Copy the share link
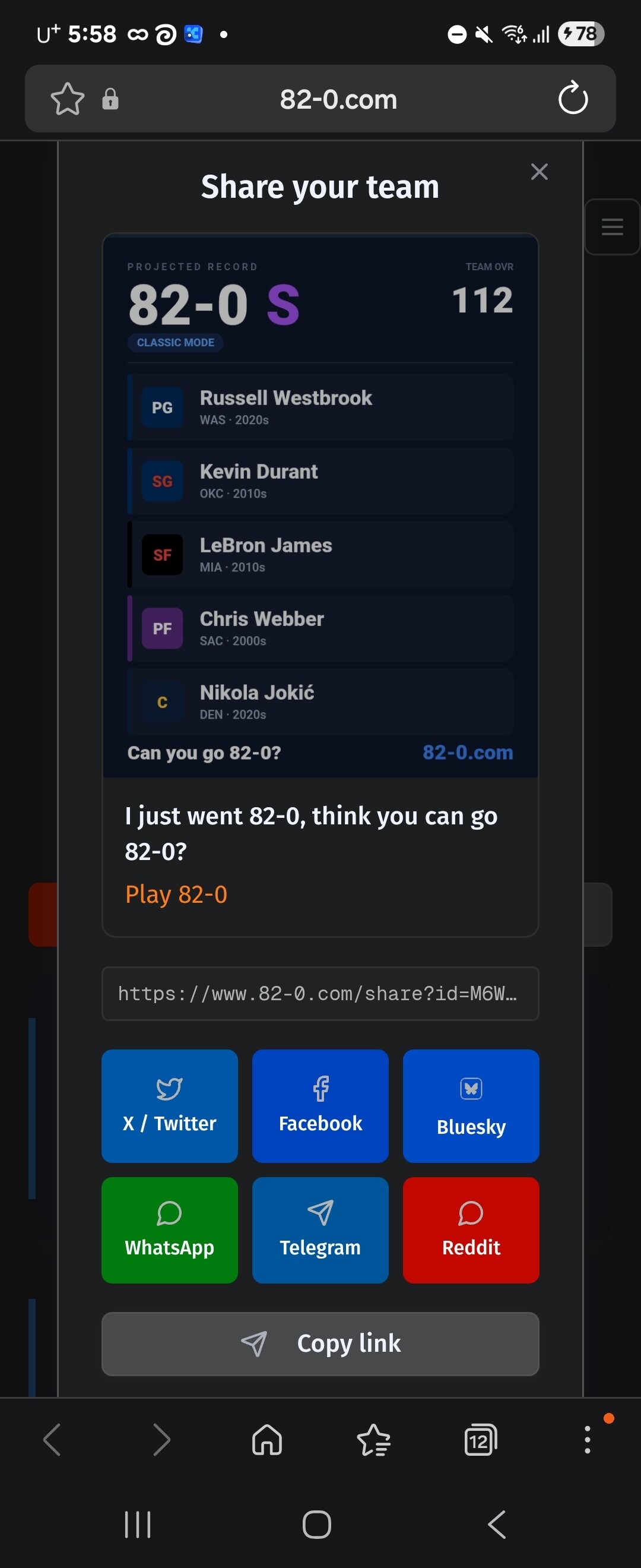The height and width of the screenshot is (1568, 641). tap(320, 1343)
